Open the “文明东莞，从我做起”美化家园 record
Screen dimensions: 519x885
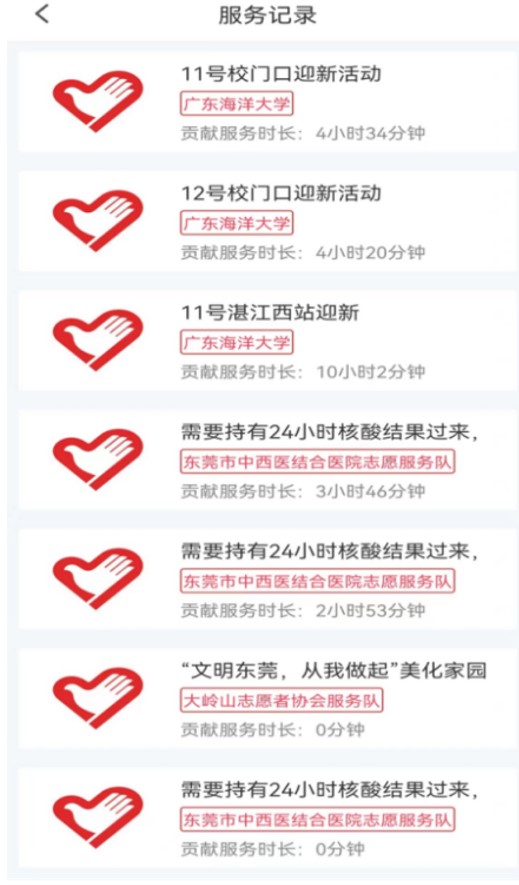267,698
